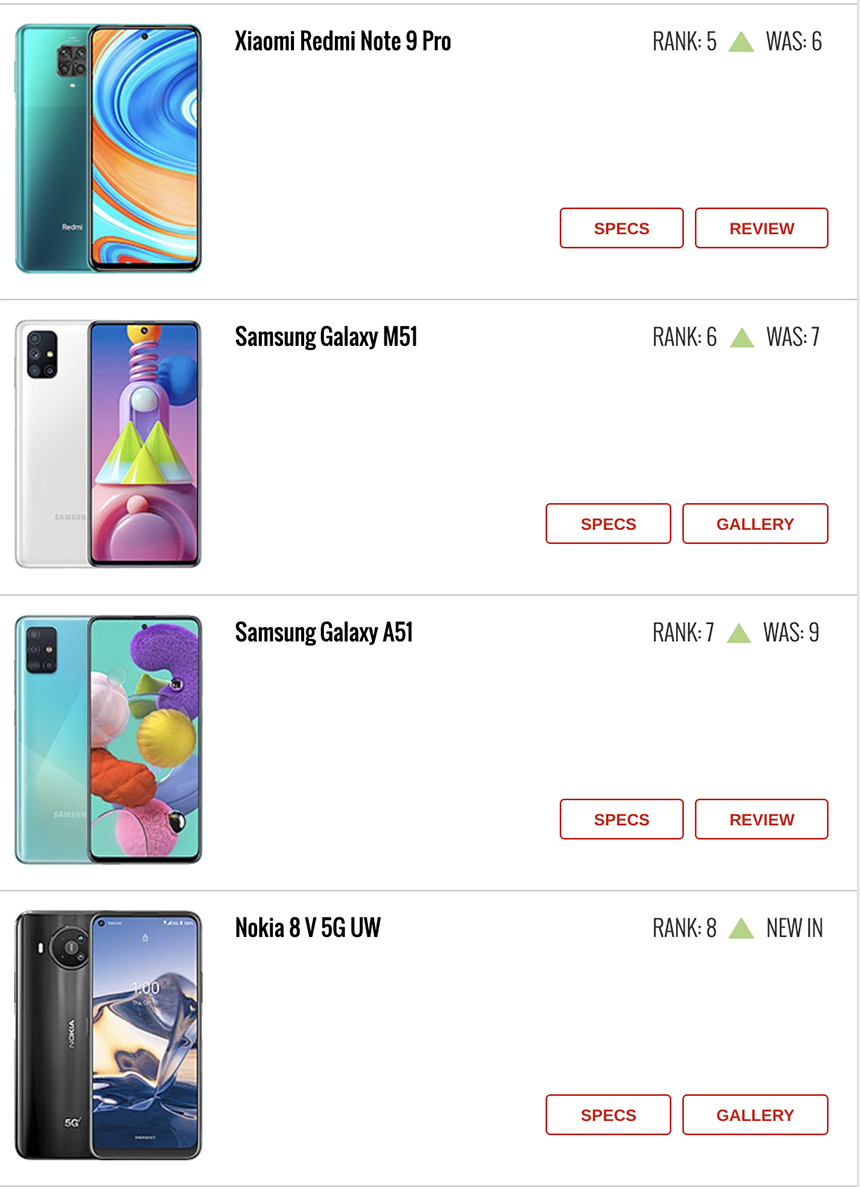The image size is (860, 1187).
Task: Check Nokia 8 V 5G UW specs
Action: 608,1115
